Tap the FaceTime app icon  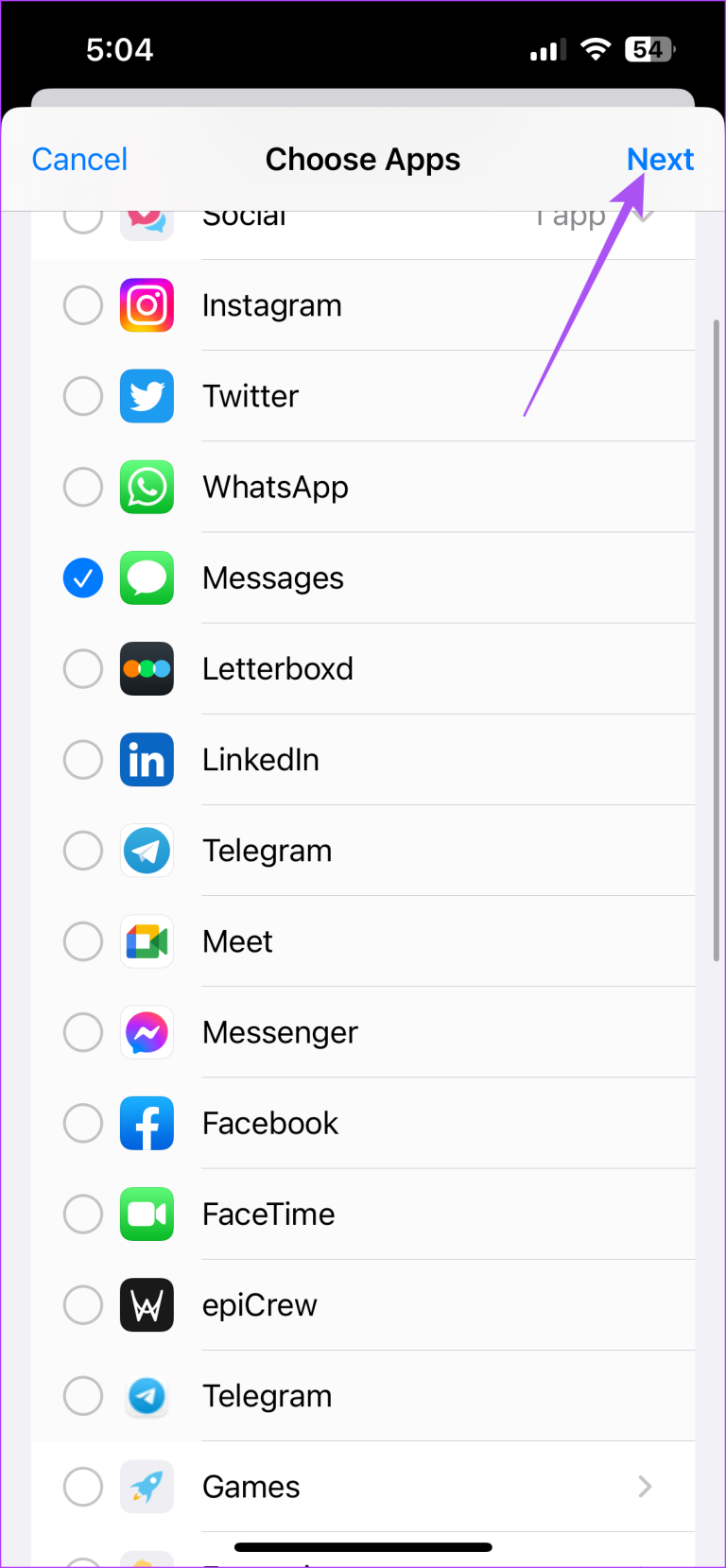147,1214
